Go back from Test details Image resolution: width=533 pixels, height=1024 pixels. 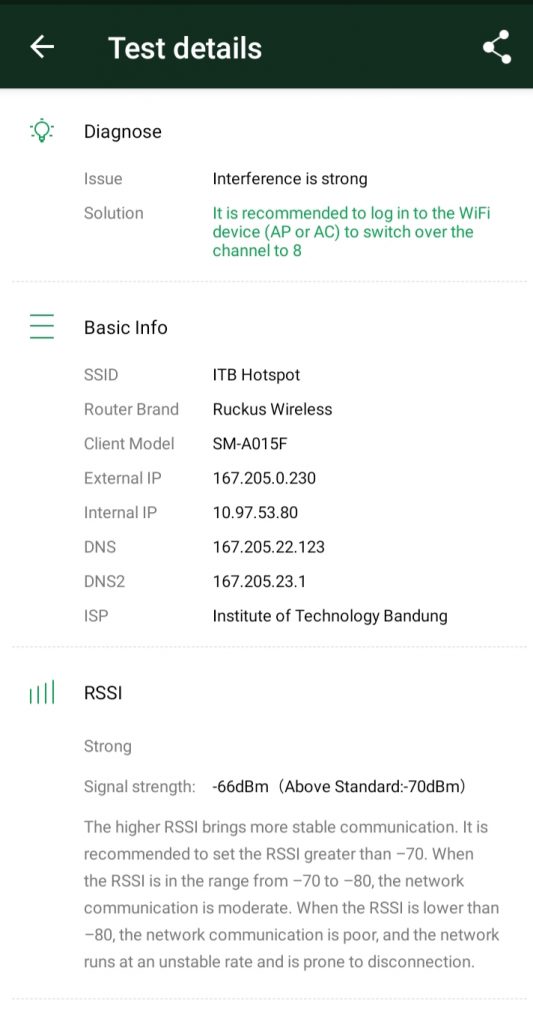pos(42,47)
